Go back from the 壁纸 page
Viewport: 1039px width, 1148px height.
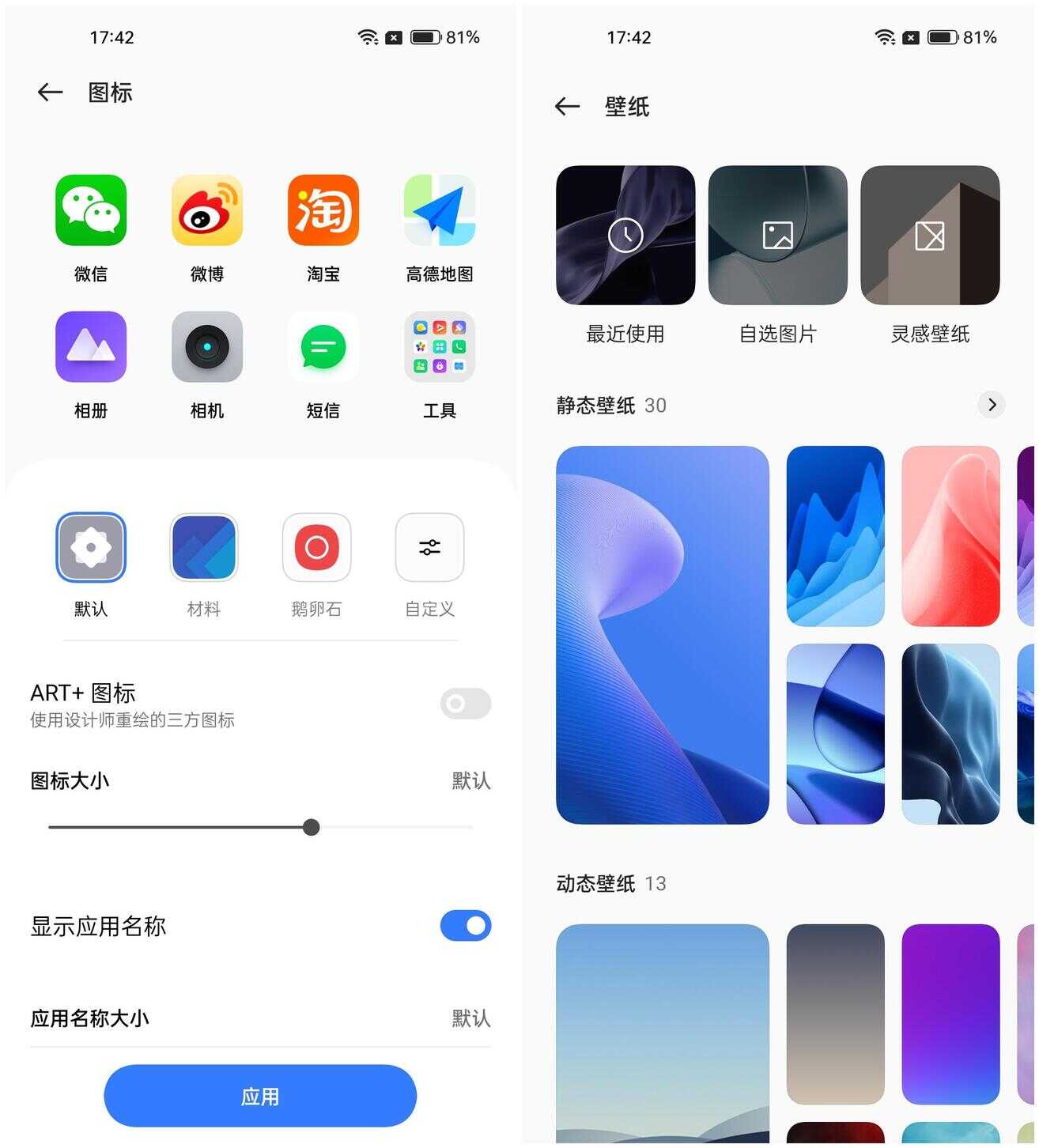[567, 106]
